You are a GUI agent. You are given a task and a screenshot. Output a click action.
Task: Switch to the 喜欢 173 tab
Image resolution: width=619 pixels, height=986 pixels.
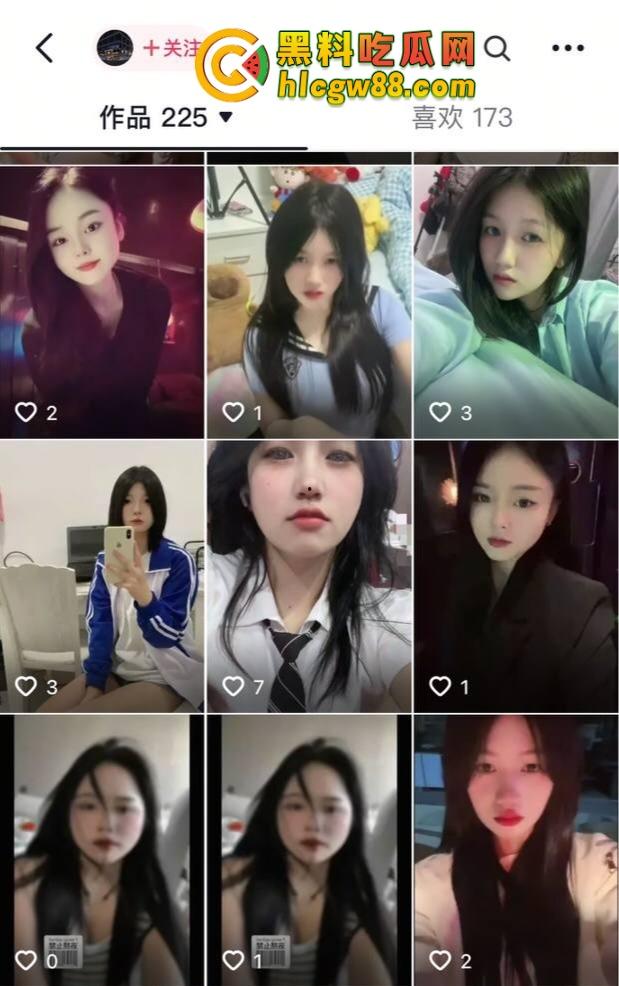point(462,118)
